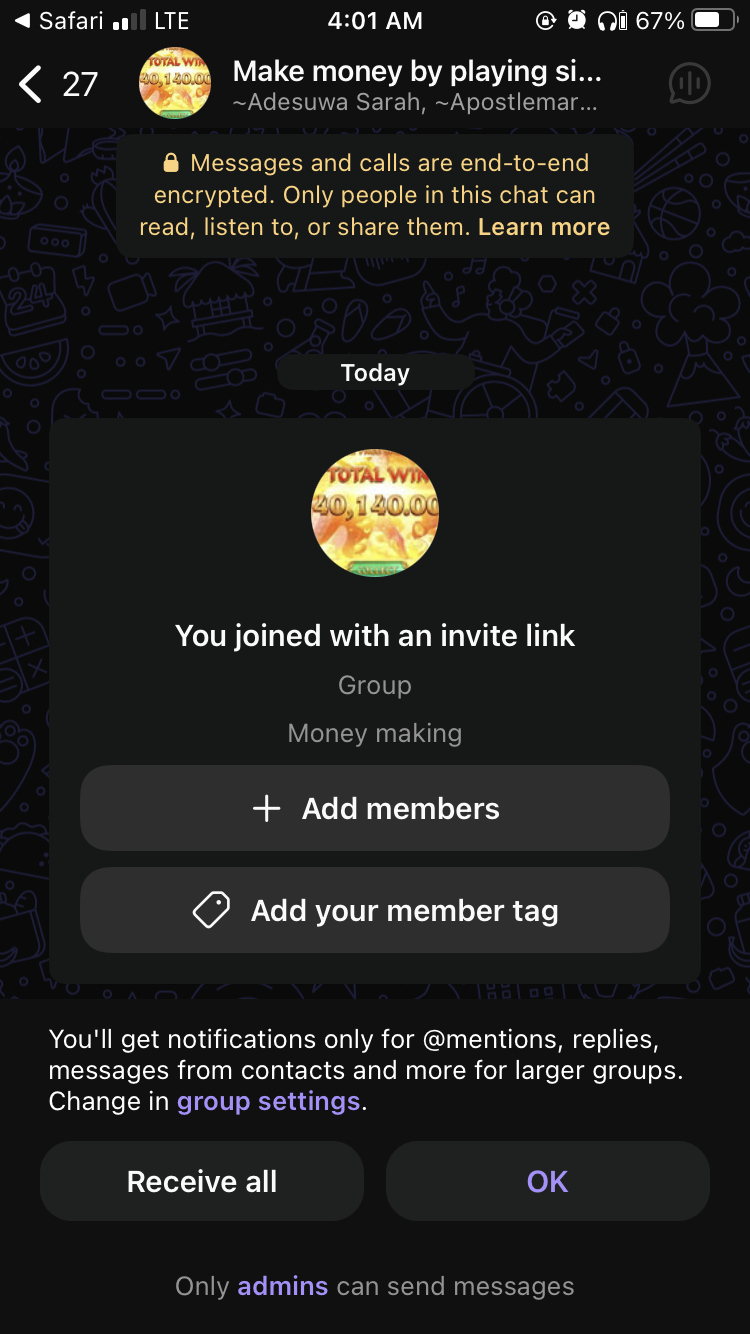
Task: Tap Add members button
Action: (x=375, y=809)
